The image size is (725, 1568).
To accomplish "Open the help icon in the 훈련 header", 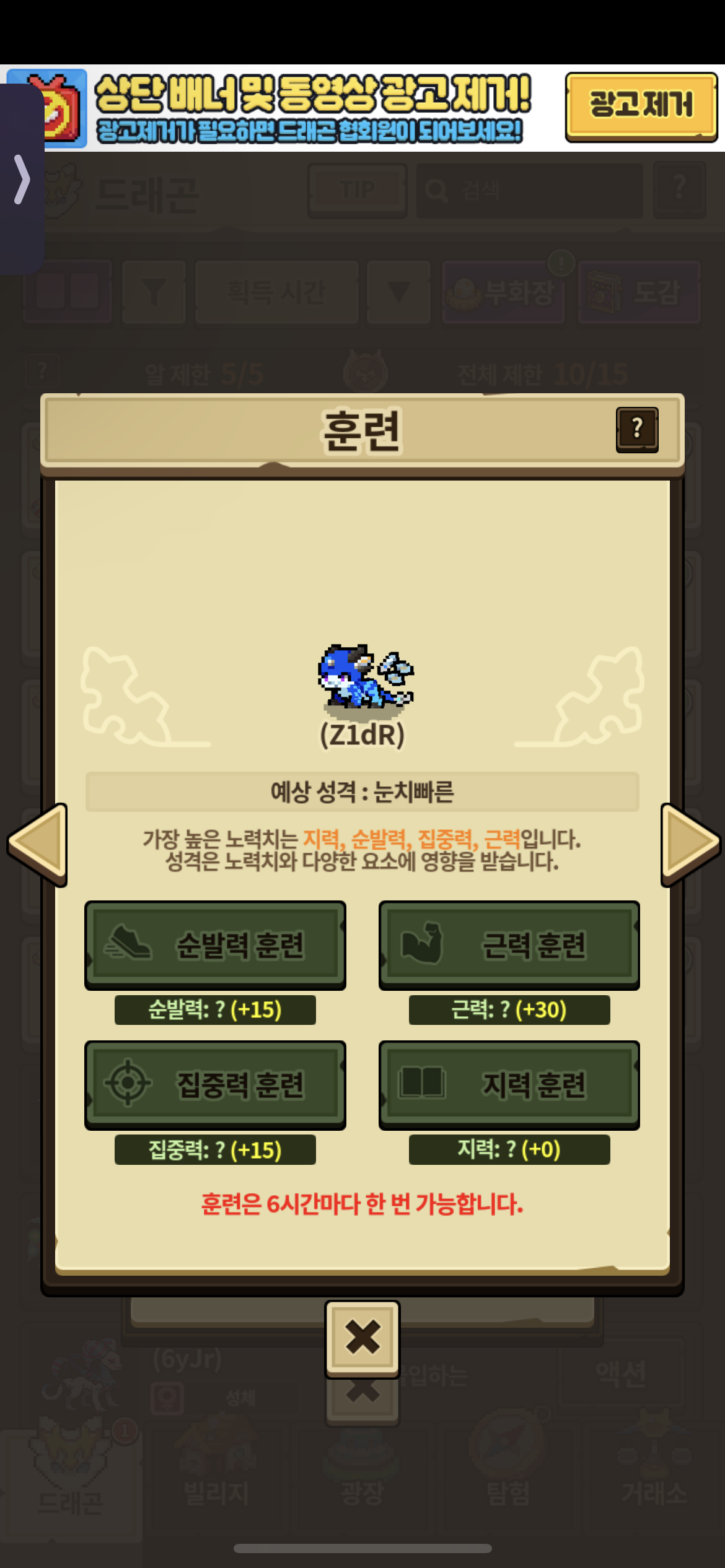I will pyautogui.click(x=636, y=429).
